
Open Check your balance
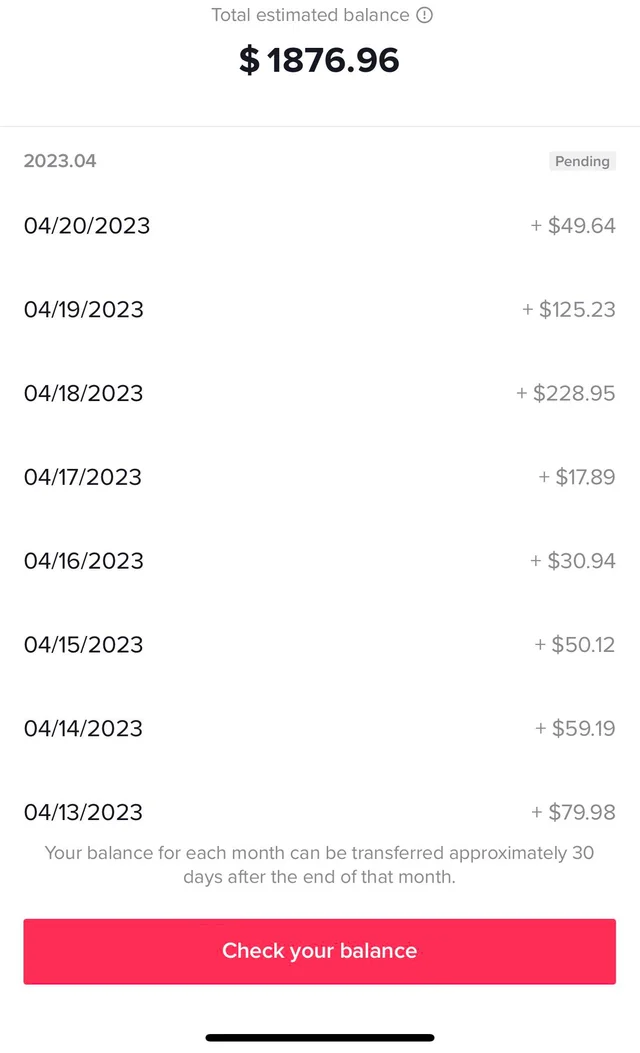pyautogui.click(x=320, y=951)
